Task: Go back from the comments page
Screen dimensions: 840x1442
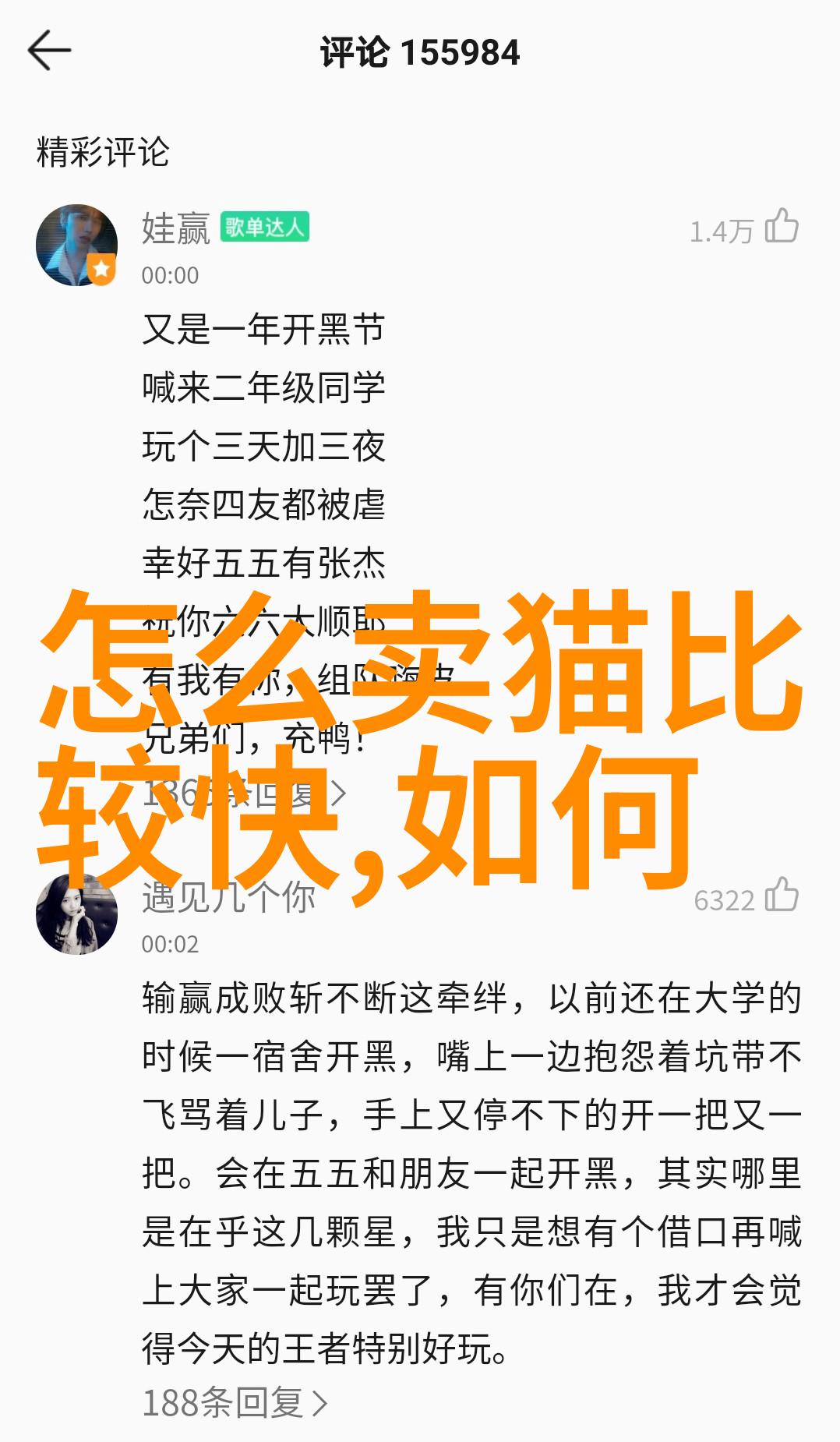Action: click(x=48, y=51)
